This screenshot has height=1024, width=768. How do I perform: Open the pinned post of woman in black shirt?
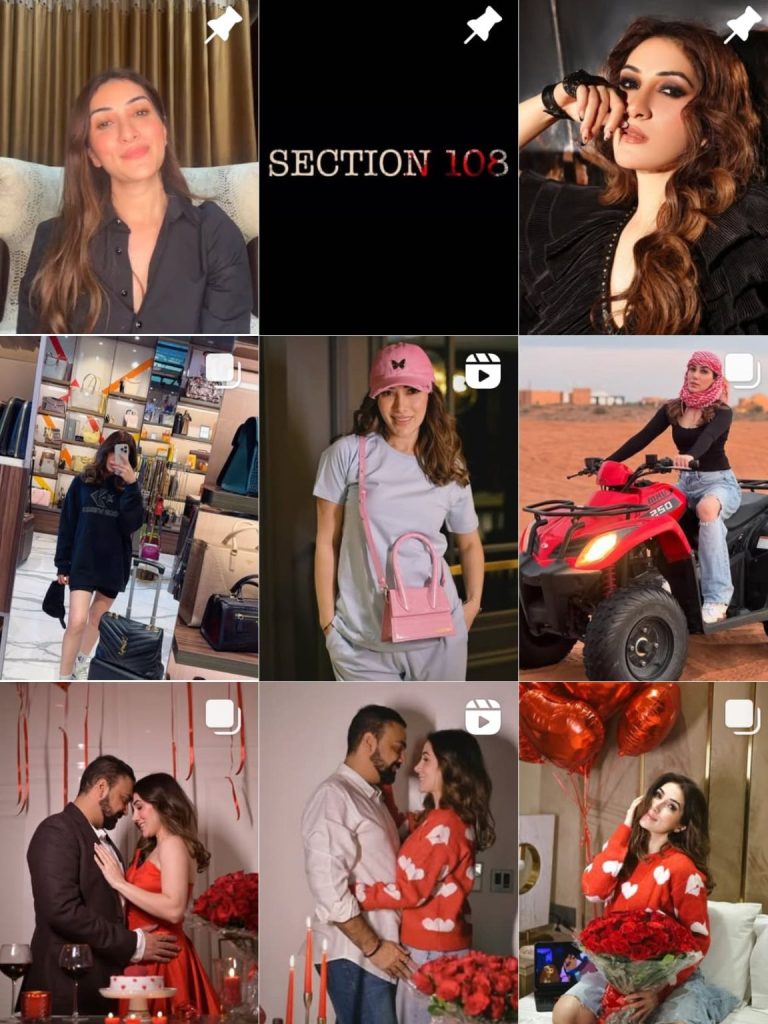click(129, 167)
